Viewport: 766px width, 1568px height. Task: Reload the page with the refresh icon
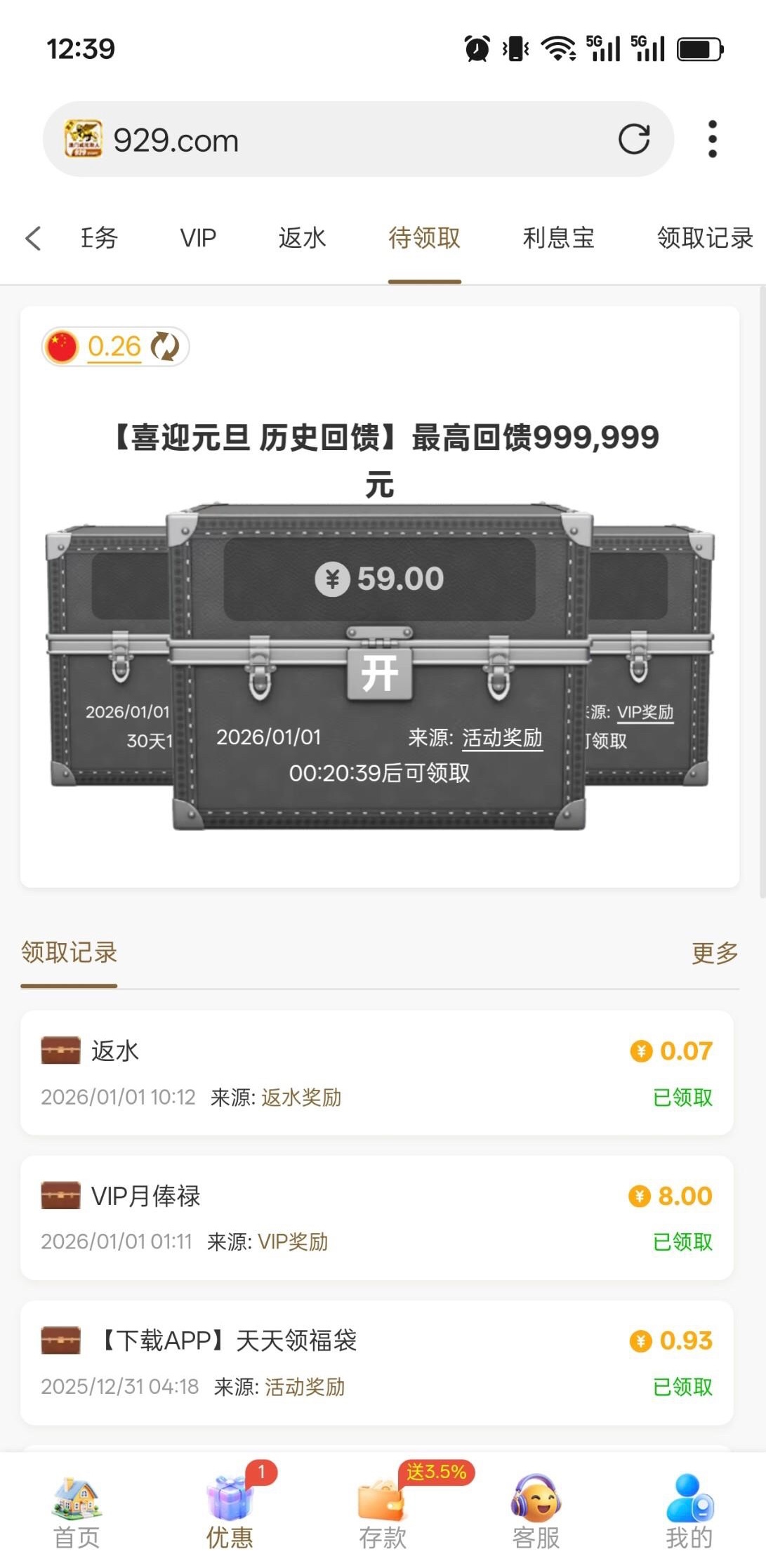[x=633, y=139]
